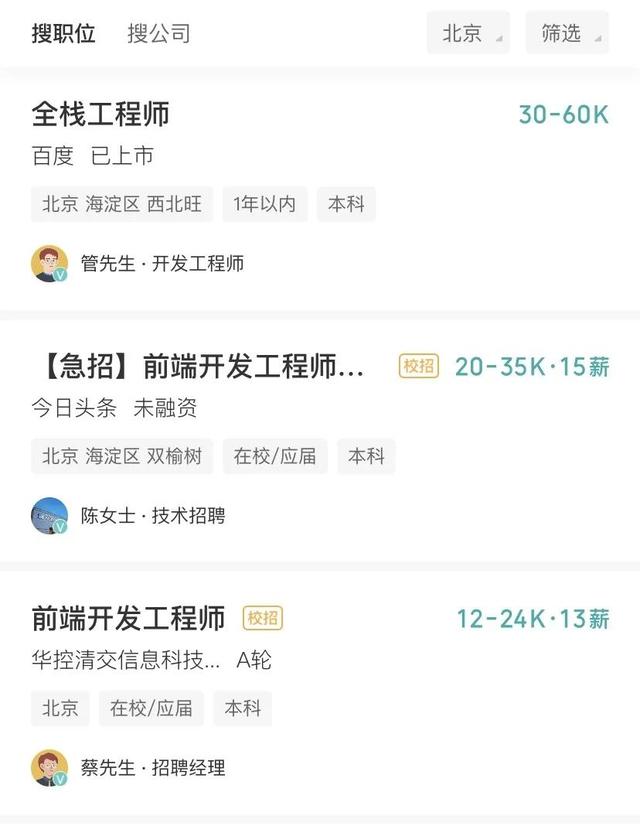Open the 全栈工程师 job at 百度
640x826 pixels.
coord(101,114)
